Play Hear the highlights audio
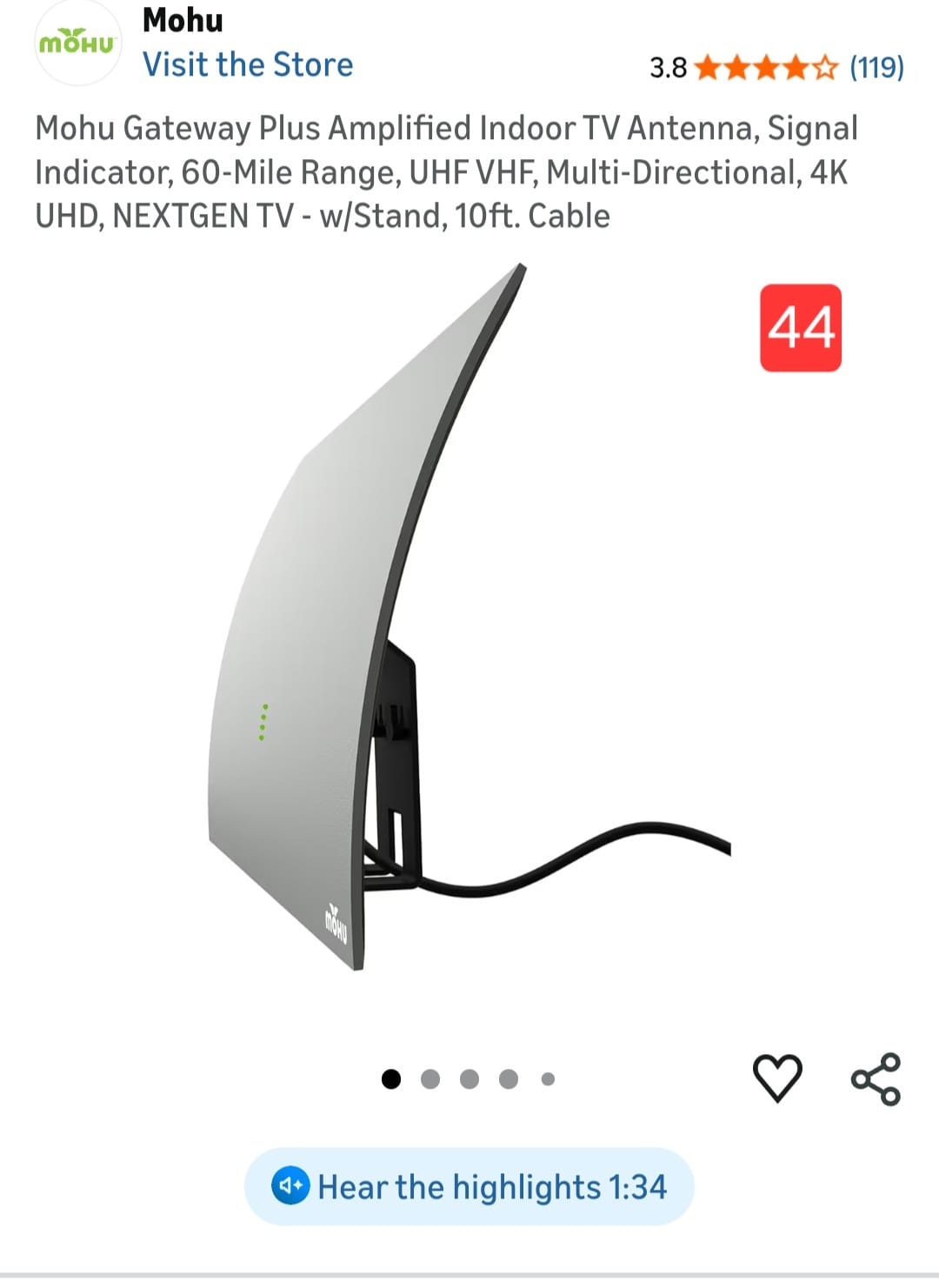Viewport: 939px width, 1288px height. (469, 1187)
